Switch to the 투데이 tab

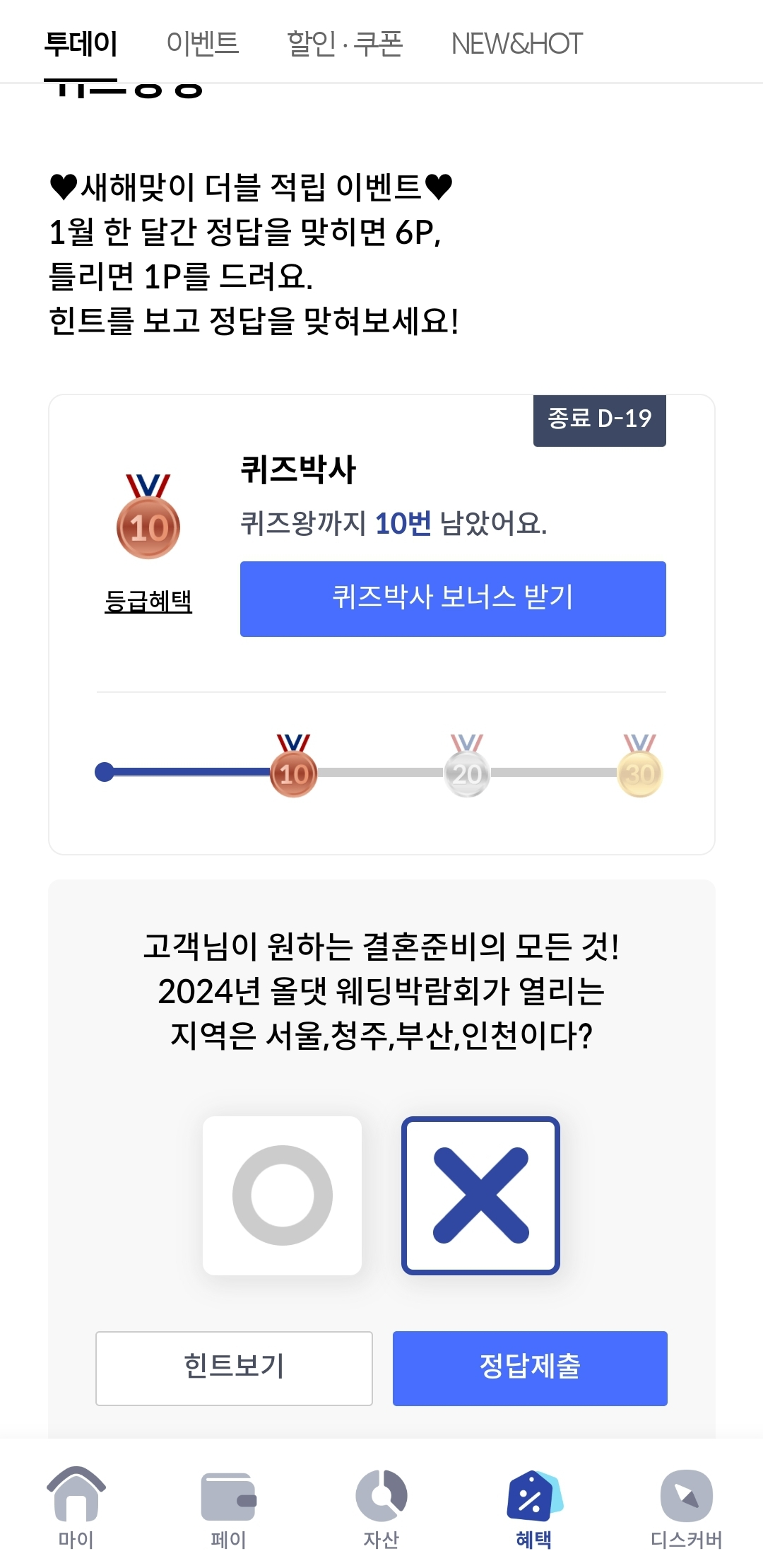83,44
